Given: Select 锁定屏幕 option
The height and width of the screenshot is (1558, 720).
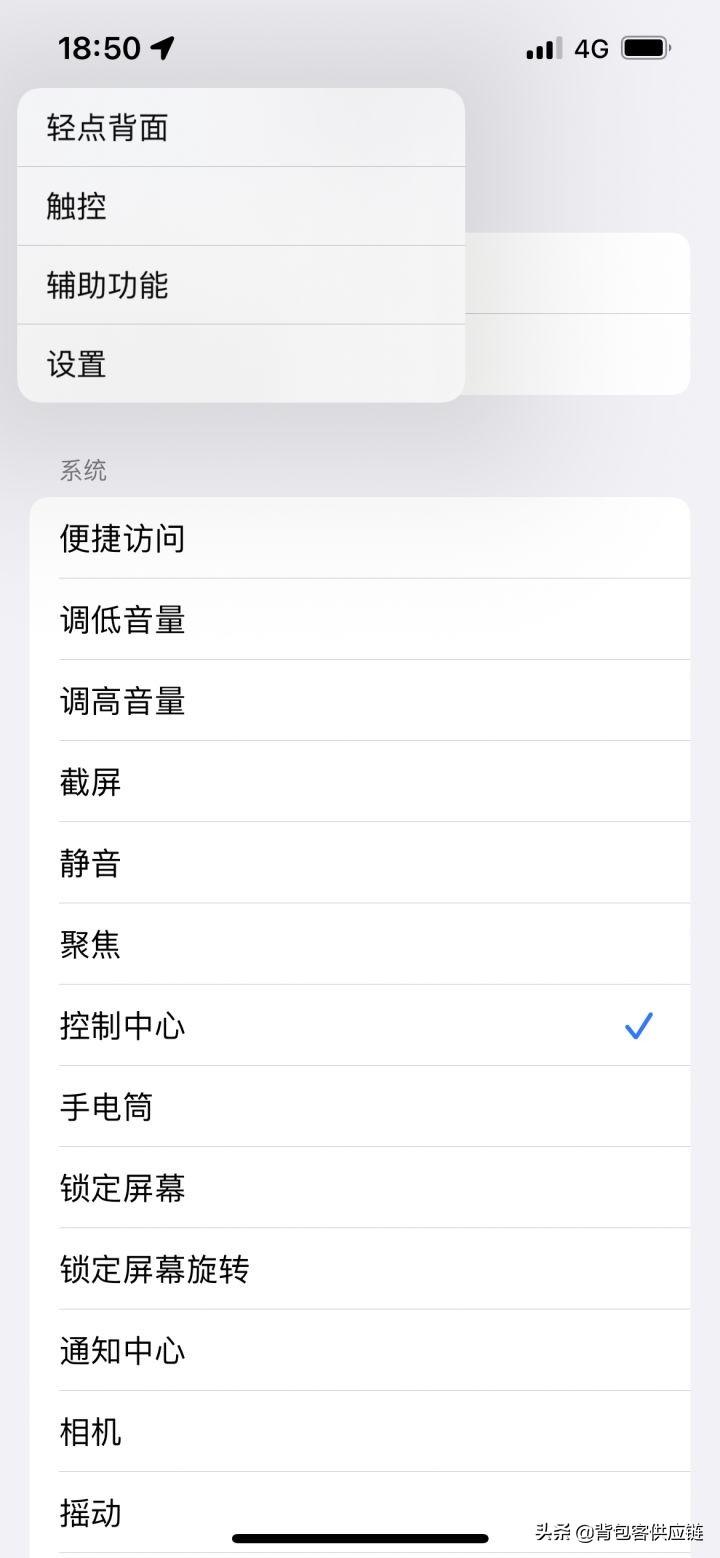Looking at the screenshot, I should click(x=360, y=1188).
